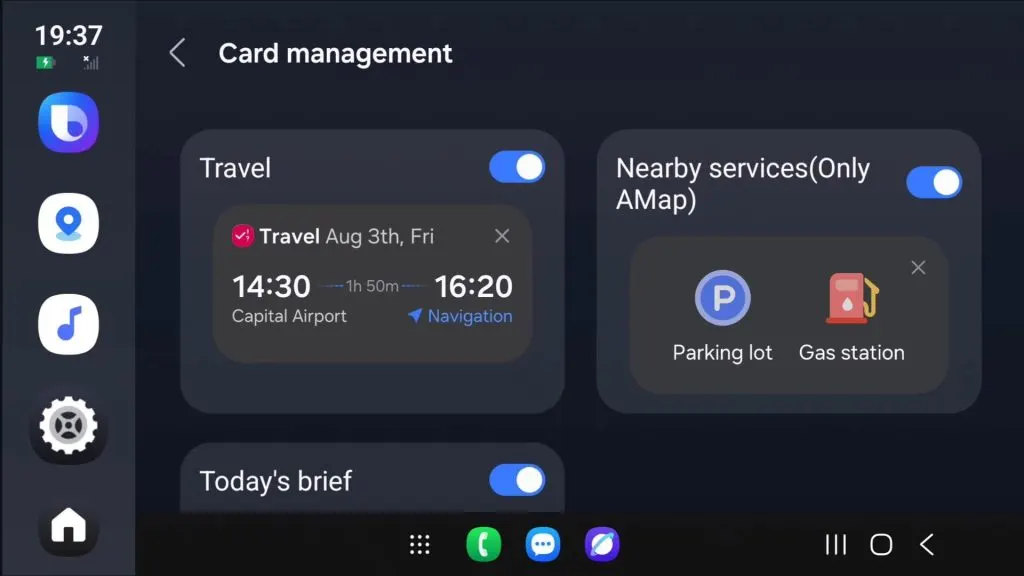Start Navigation to Capital Airport
This screenshot has width=1024, height=576.
coord(461,316)
